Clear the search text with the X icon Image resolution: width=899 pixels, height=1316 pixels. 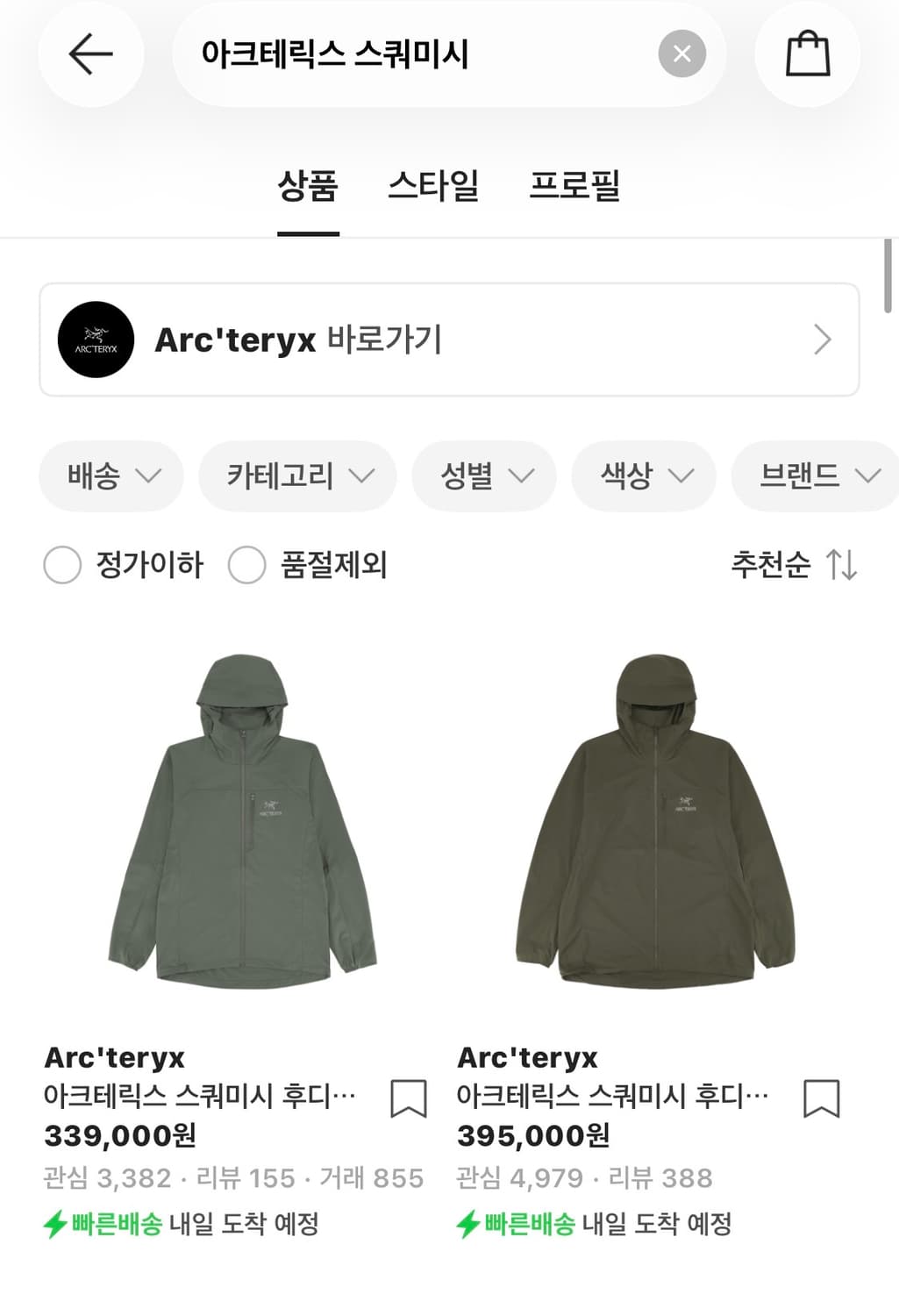click(x=682, y=54)
